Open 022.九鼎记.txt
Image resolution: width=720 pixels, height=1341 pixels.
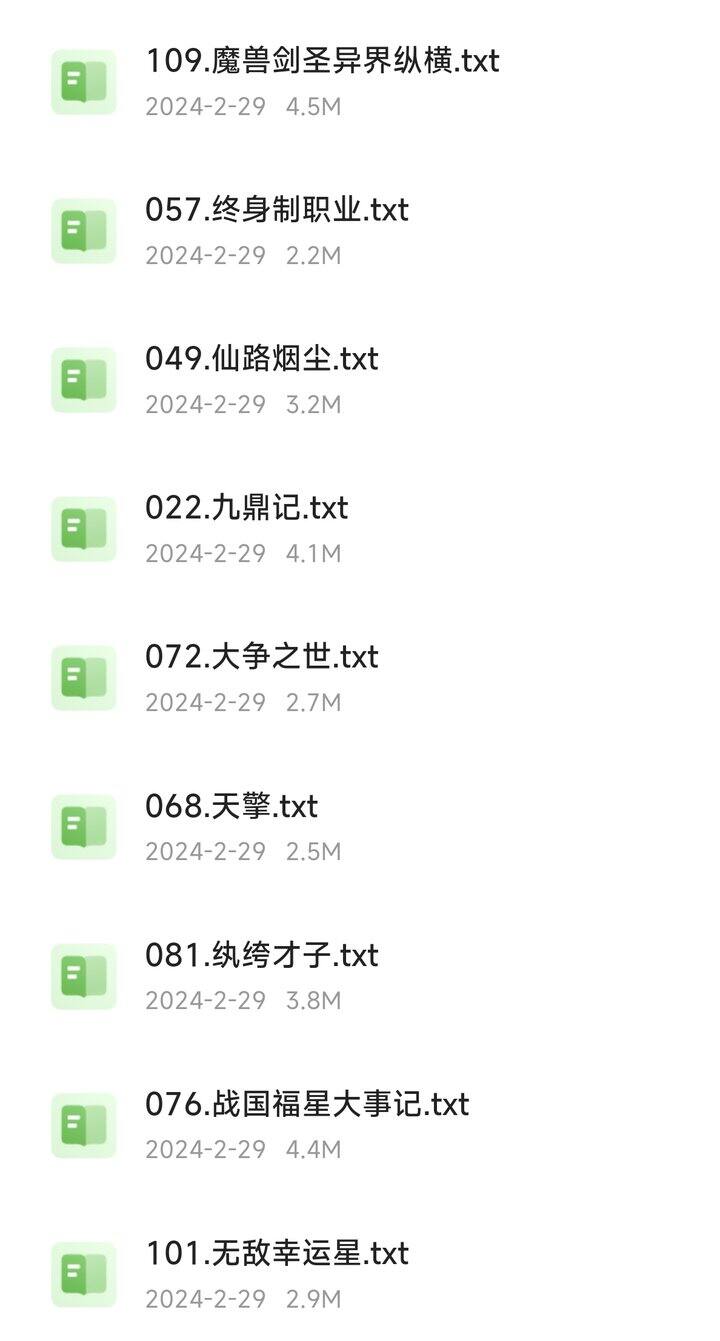coord(360,528)
